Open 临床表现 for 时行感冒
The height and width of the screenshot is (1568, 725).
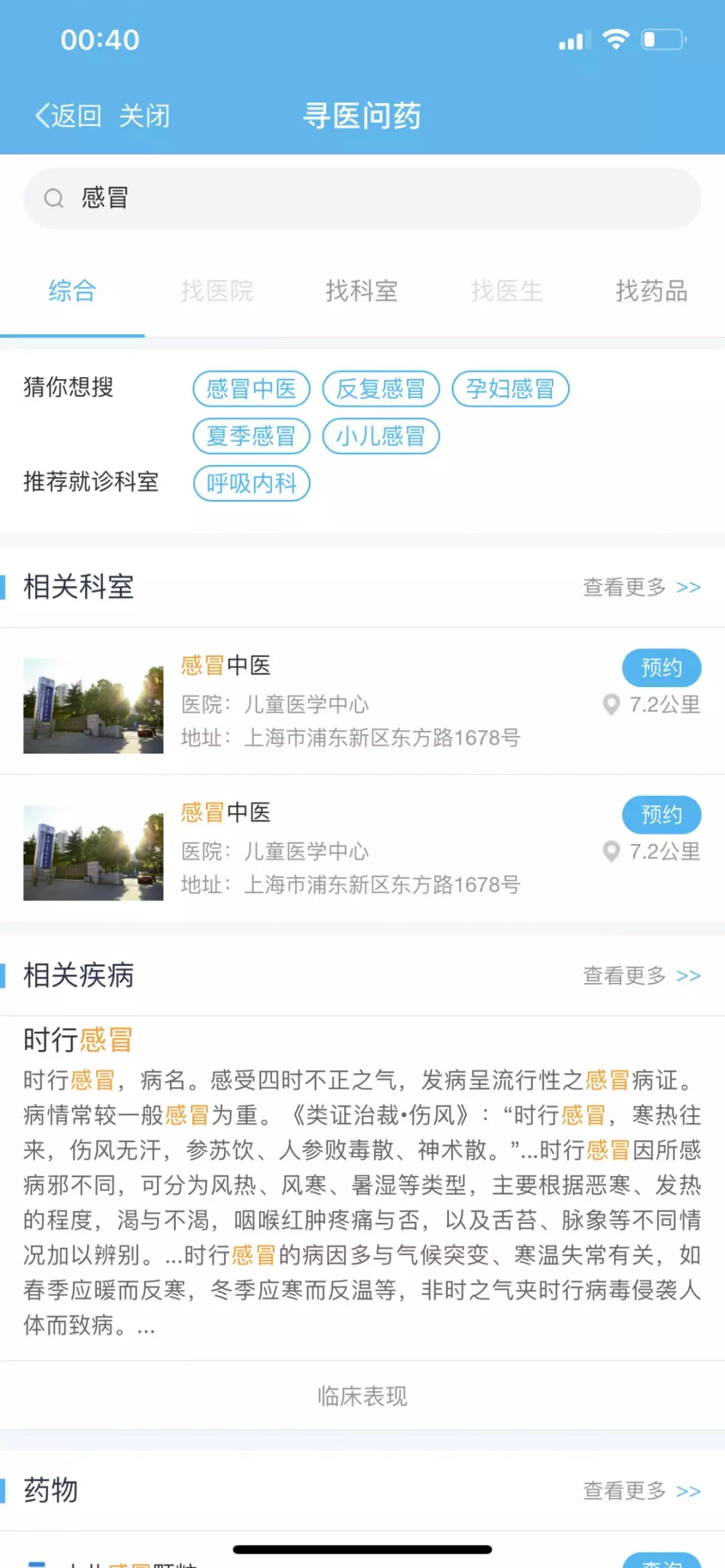(x=362, y=1396)
